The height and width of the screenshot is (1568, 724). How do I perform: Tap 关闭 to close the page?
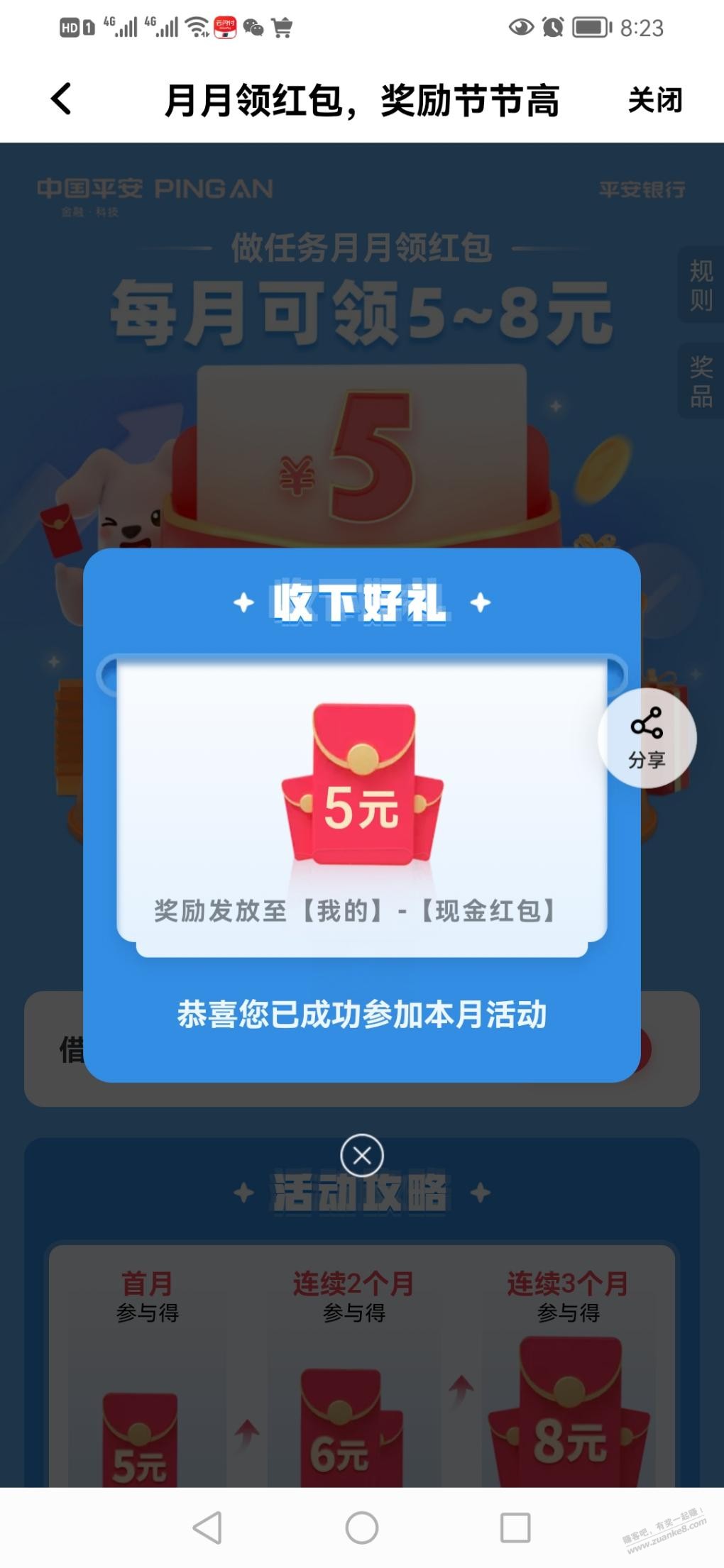654,100
